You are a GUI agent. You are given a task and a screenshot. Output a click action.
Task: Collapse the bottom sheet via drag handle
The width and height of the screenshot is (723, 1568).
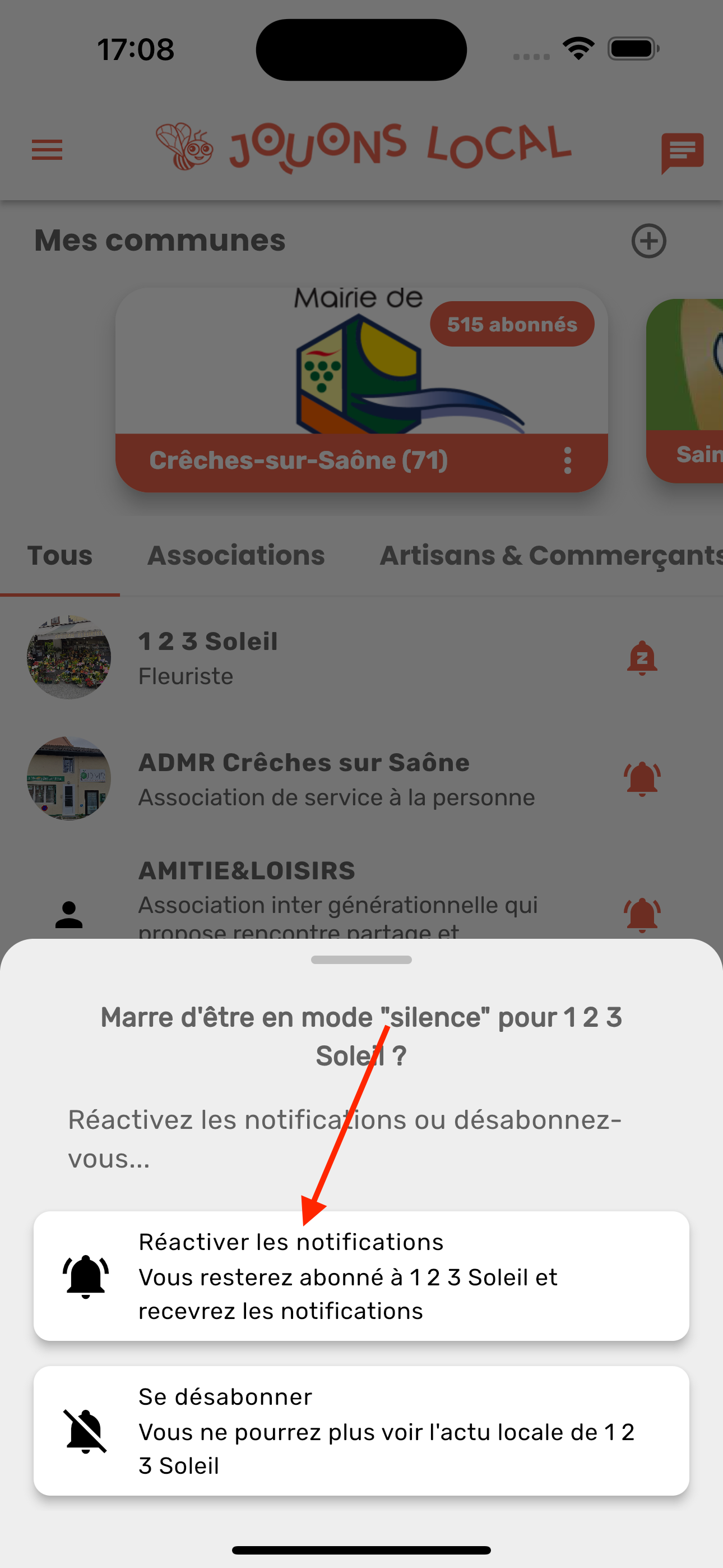pos(361,961)
